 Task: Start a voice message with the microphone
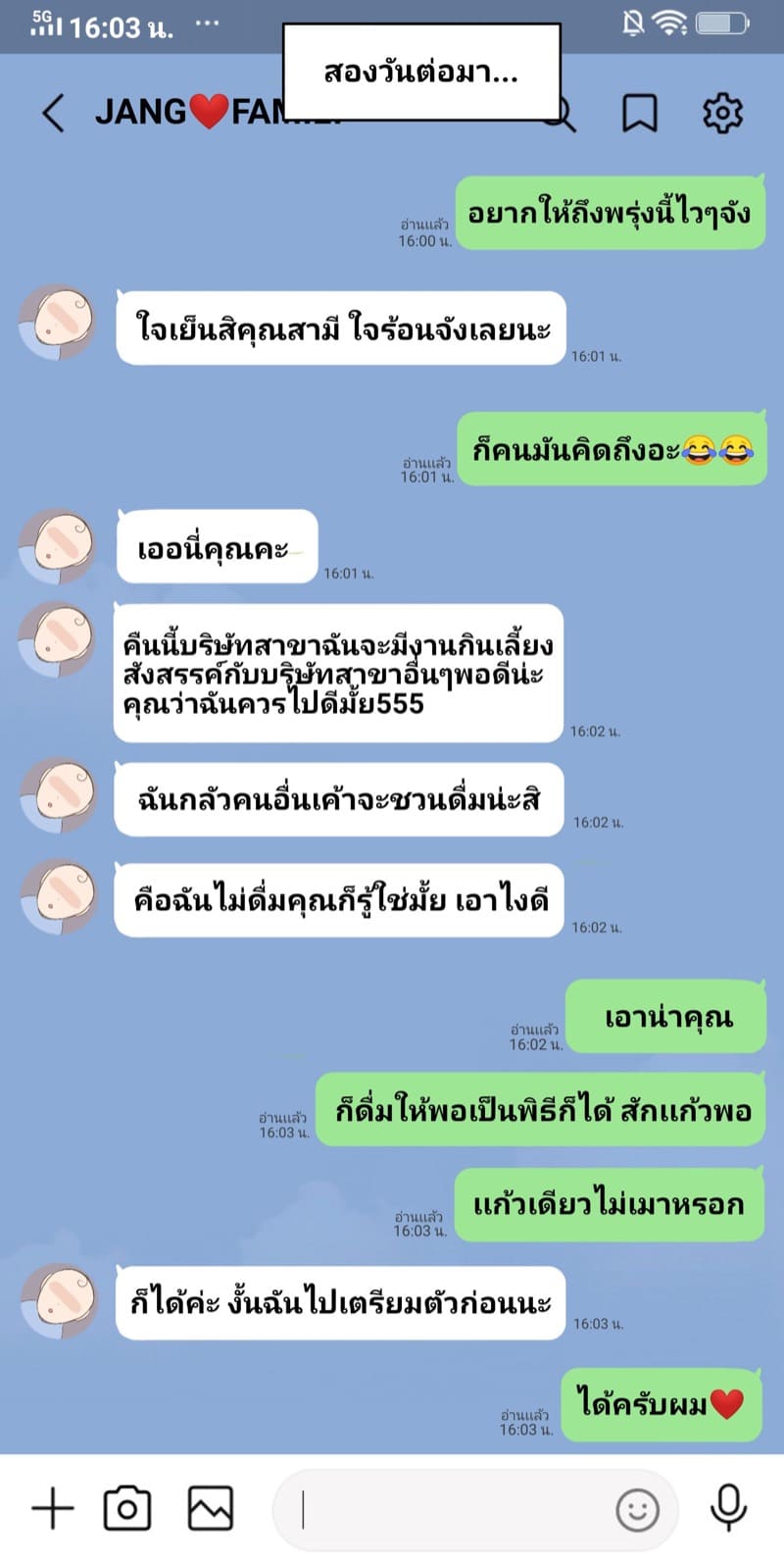(x=728, y=1508)
